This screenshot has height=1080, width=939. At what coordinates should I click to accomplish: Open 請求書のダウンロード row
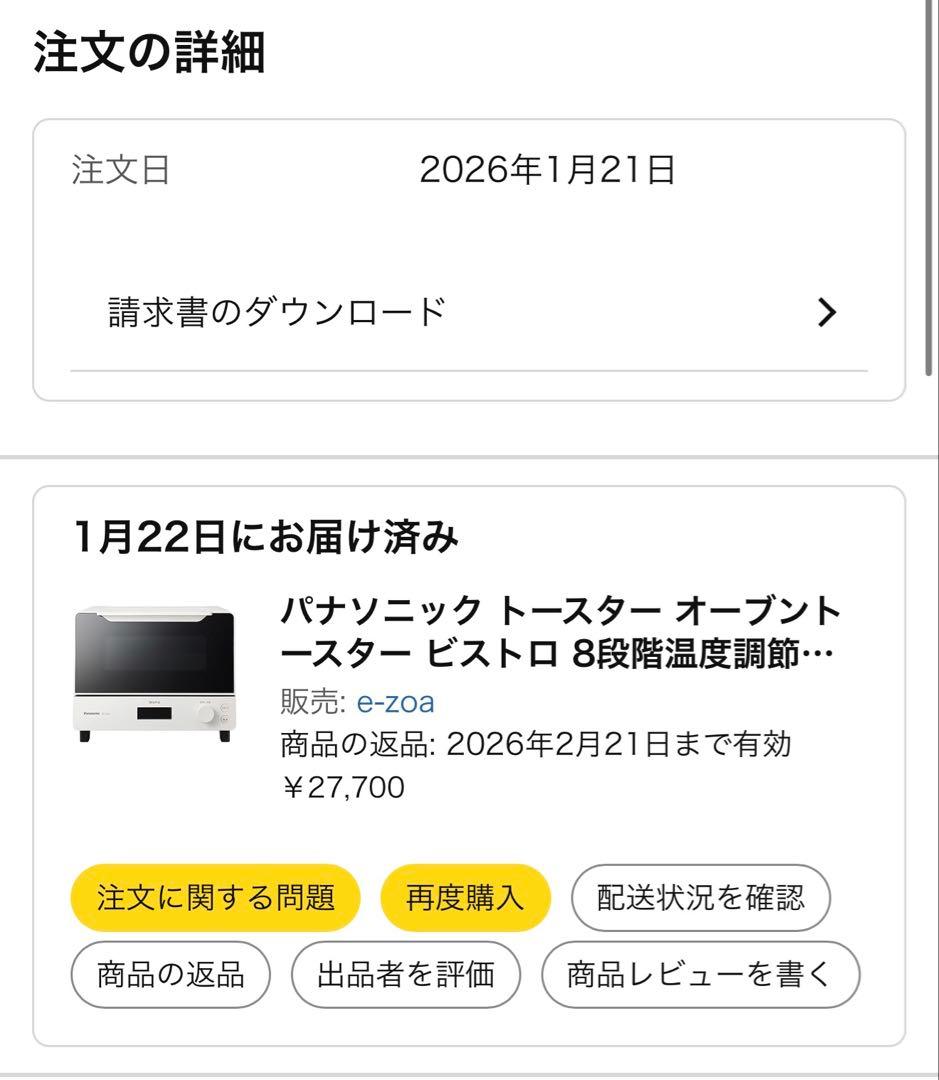[468, 313]
